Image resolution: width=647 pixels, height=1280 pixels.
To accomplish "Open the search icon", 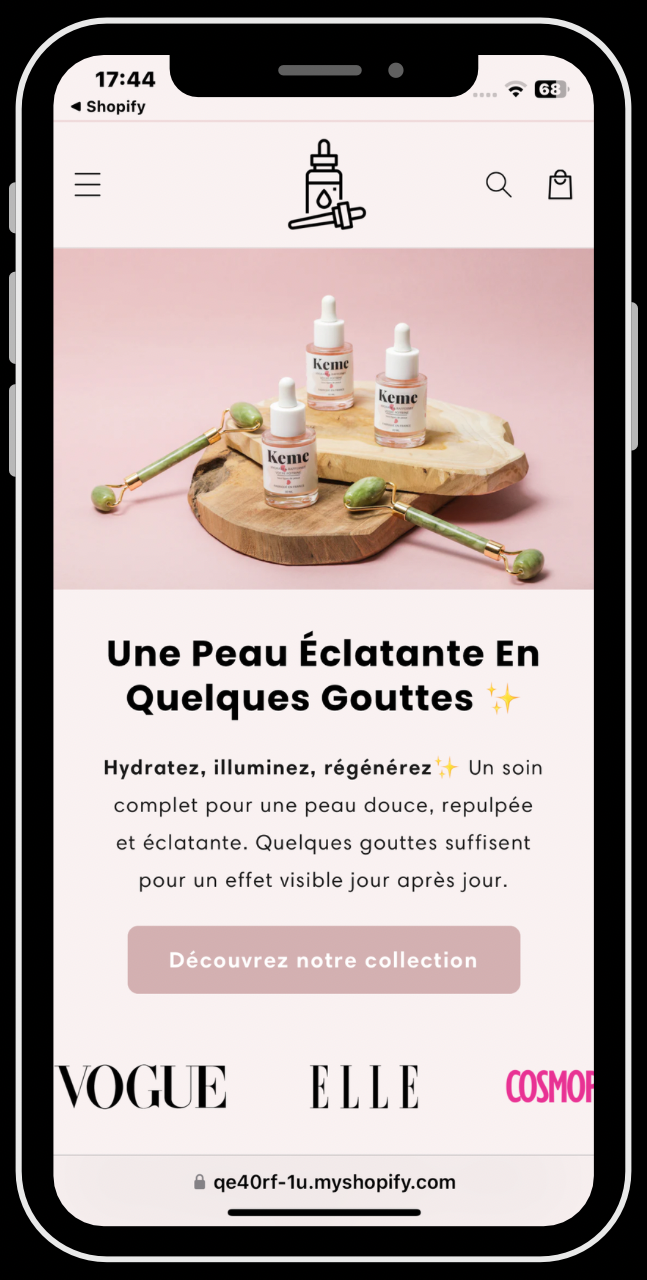I will tap(498, 185).
